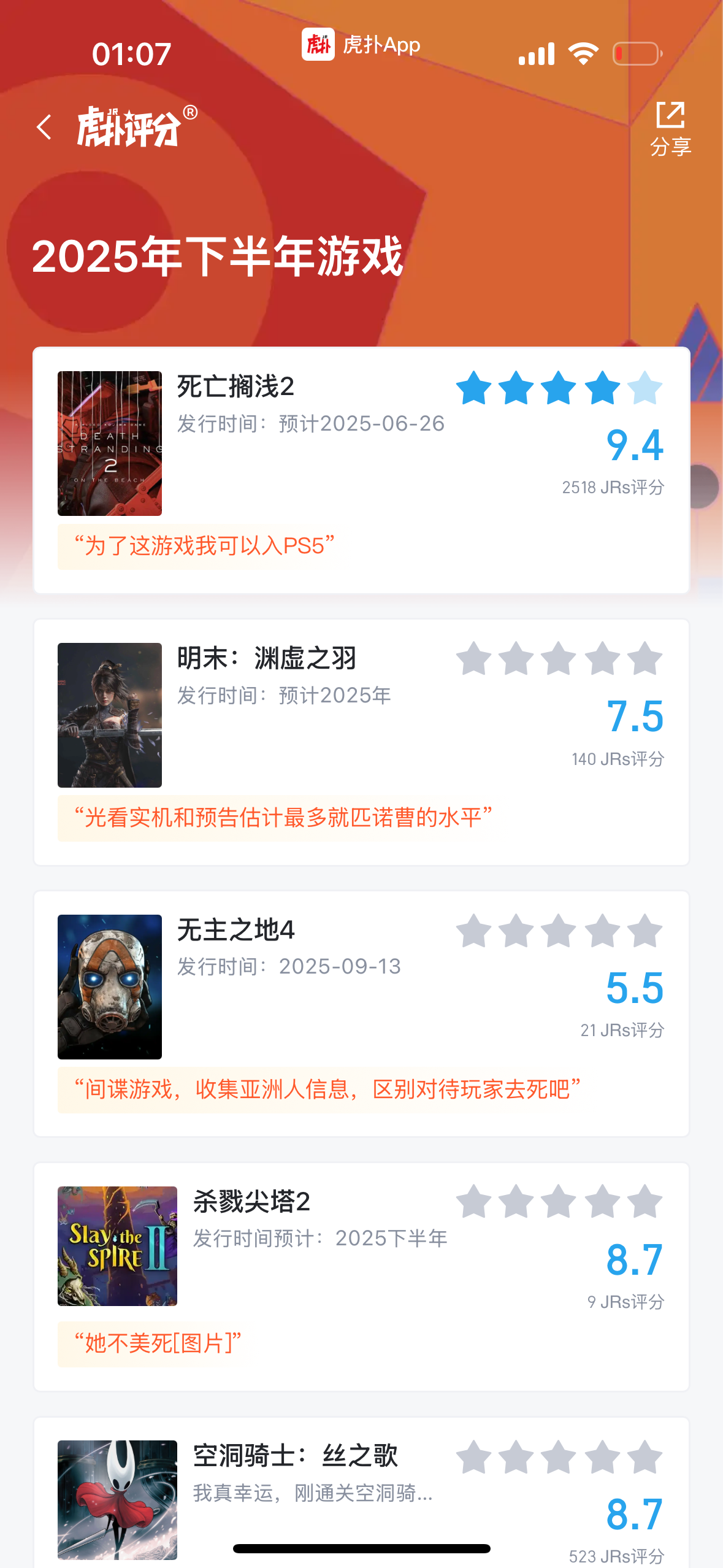Image resolution: width=723 pixels, height=1568 pixels.
Task: Return to 虎扑App via status bar pill
Action: tap(361, 45)
